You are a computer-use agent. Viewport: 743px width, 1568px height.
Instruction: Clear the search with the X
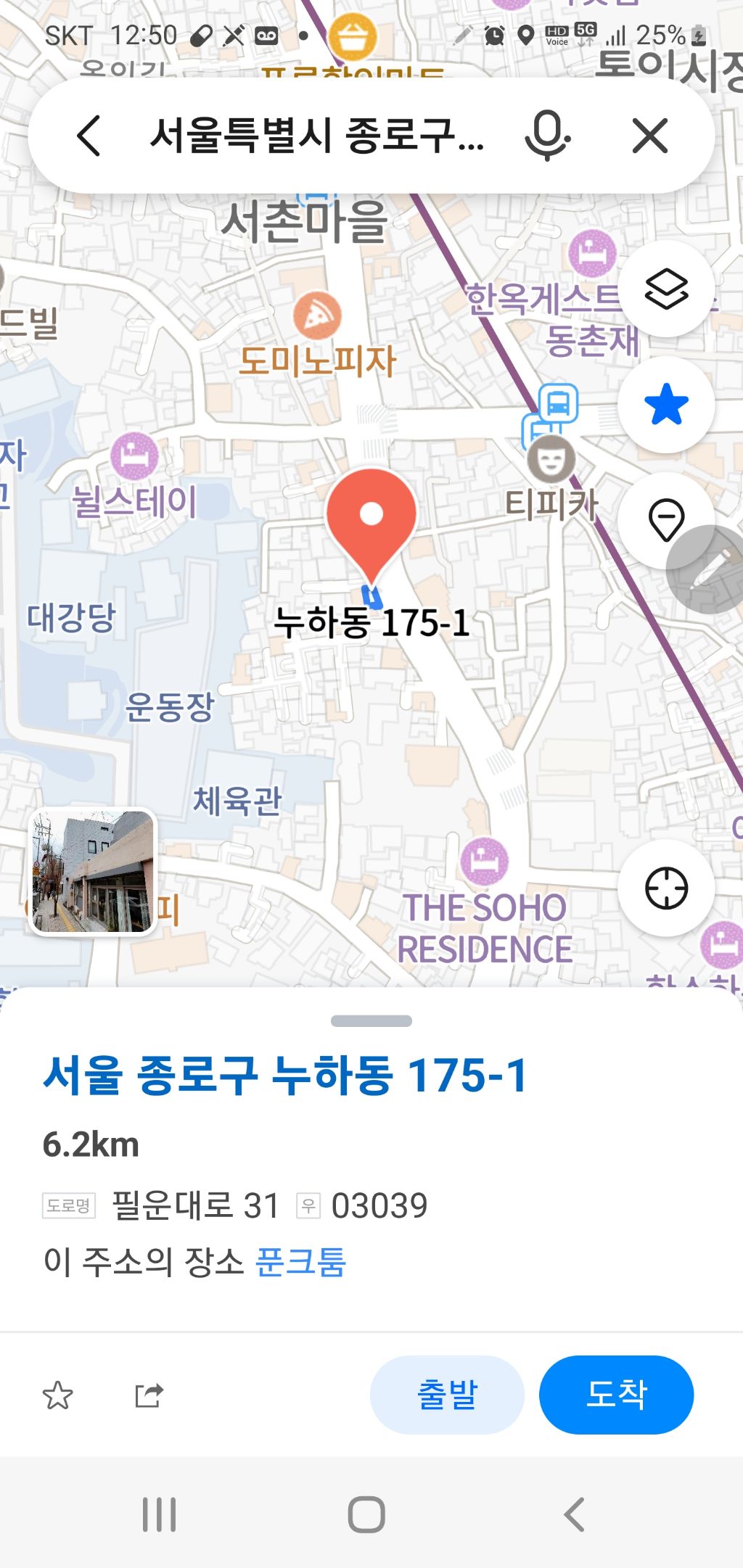point(649,136)
